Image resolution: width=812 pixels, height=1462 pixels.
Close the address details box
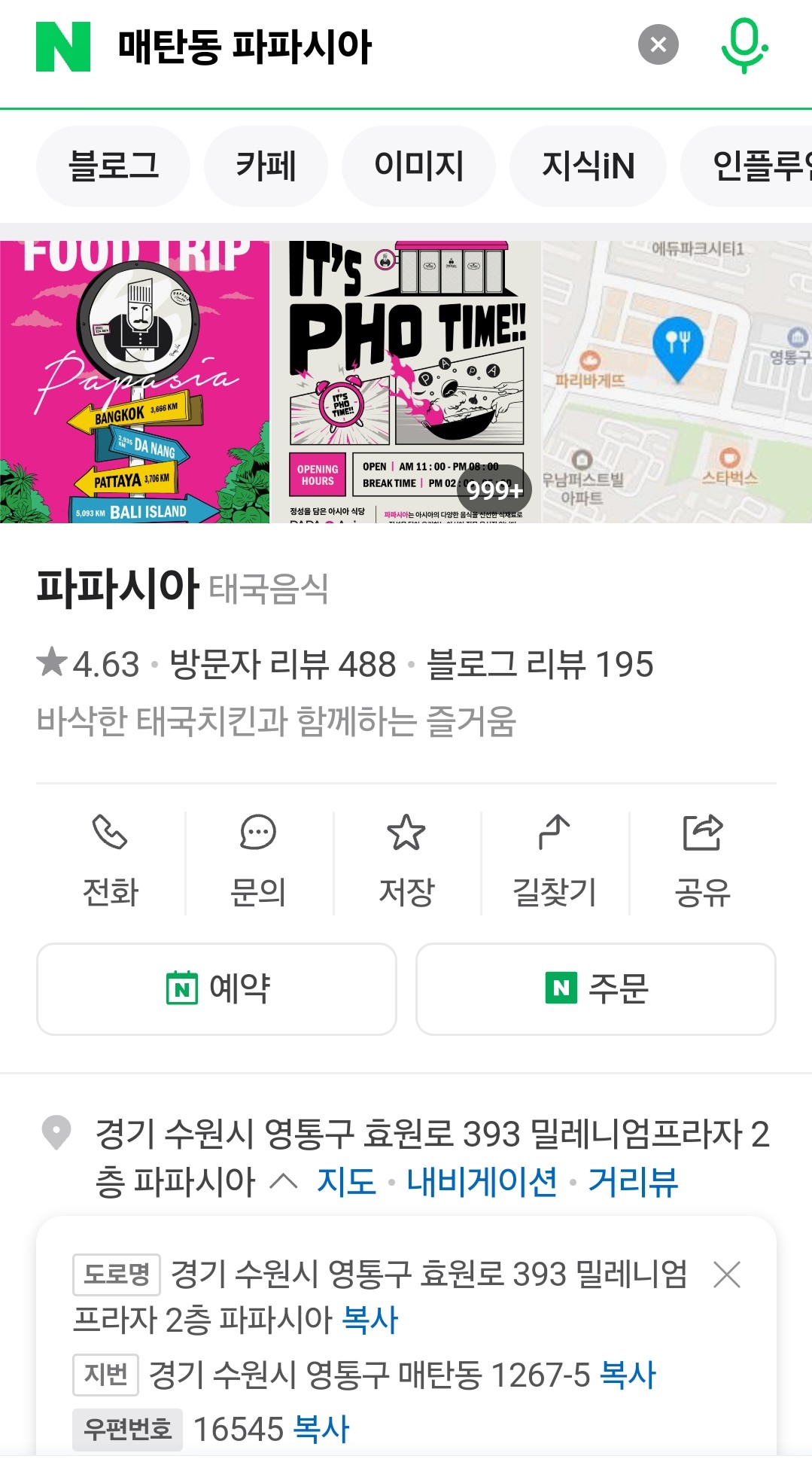tap(727, 1275)
